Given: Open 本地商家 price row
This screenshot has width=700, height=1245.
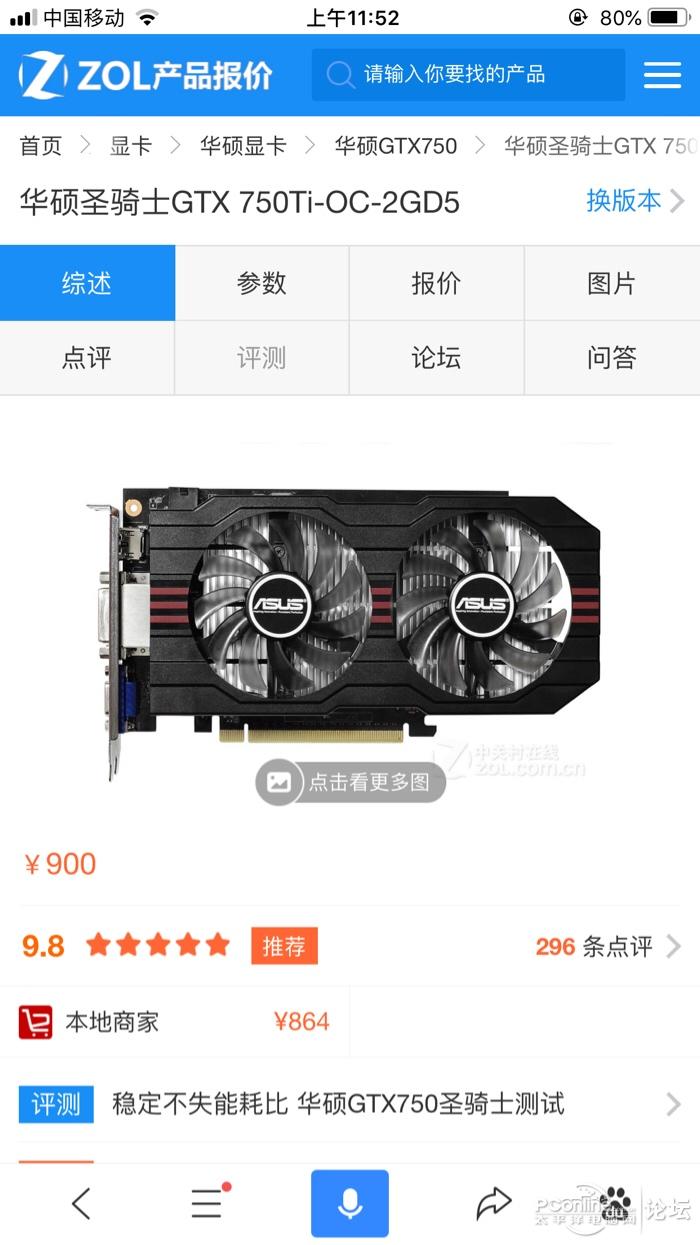Looking at the screenshot, I should 175,1021.
